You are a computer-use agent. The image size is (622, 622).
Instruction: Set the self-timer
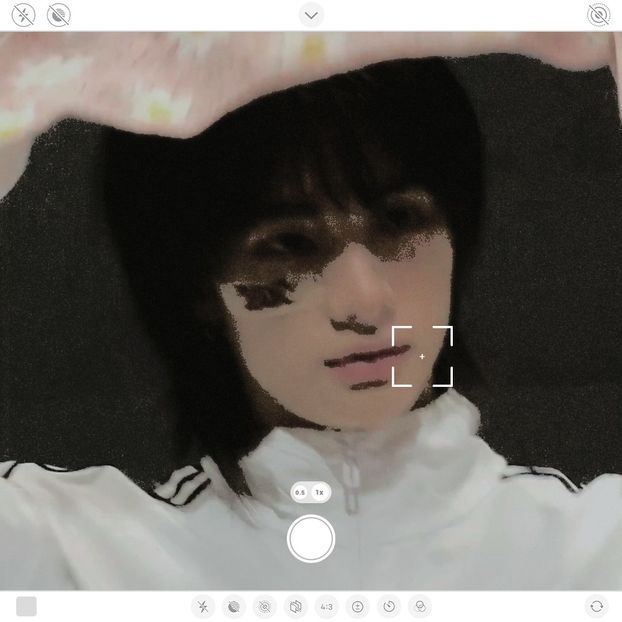(389, 606)
